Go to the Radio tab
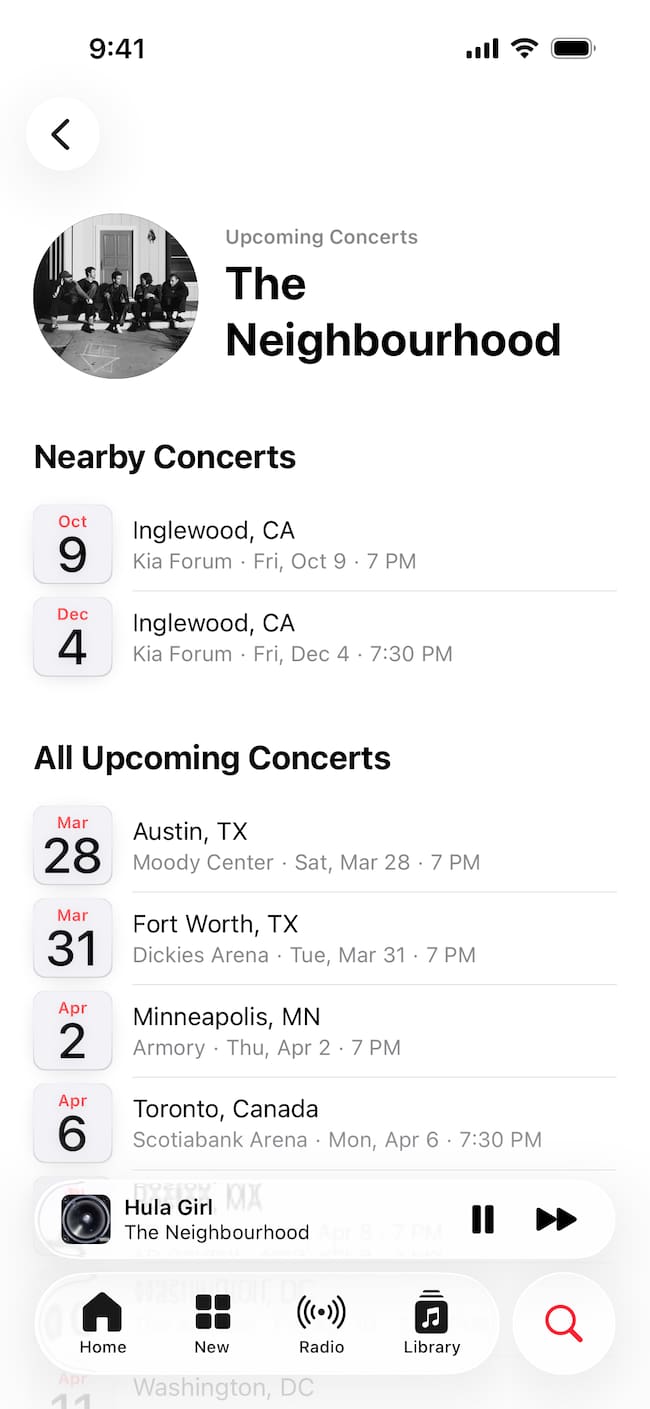This screenshot has width=650, height=1409. tap(321, 1323)
